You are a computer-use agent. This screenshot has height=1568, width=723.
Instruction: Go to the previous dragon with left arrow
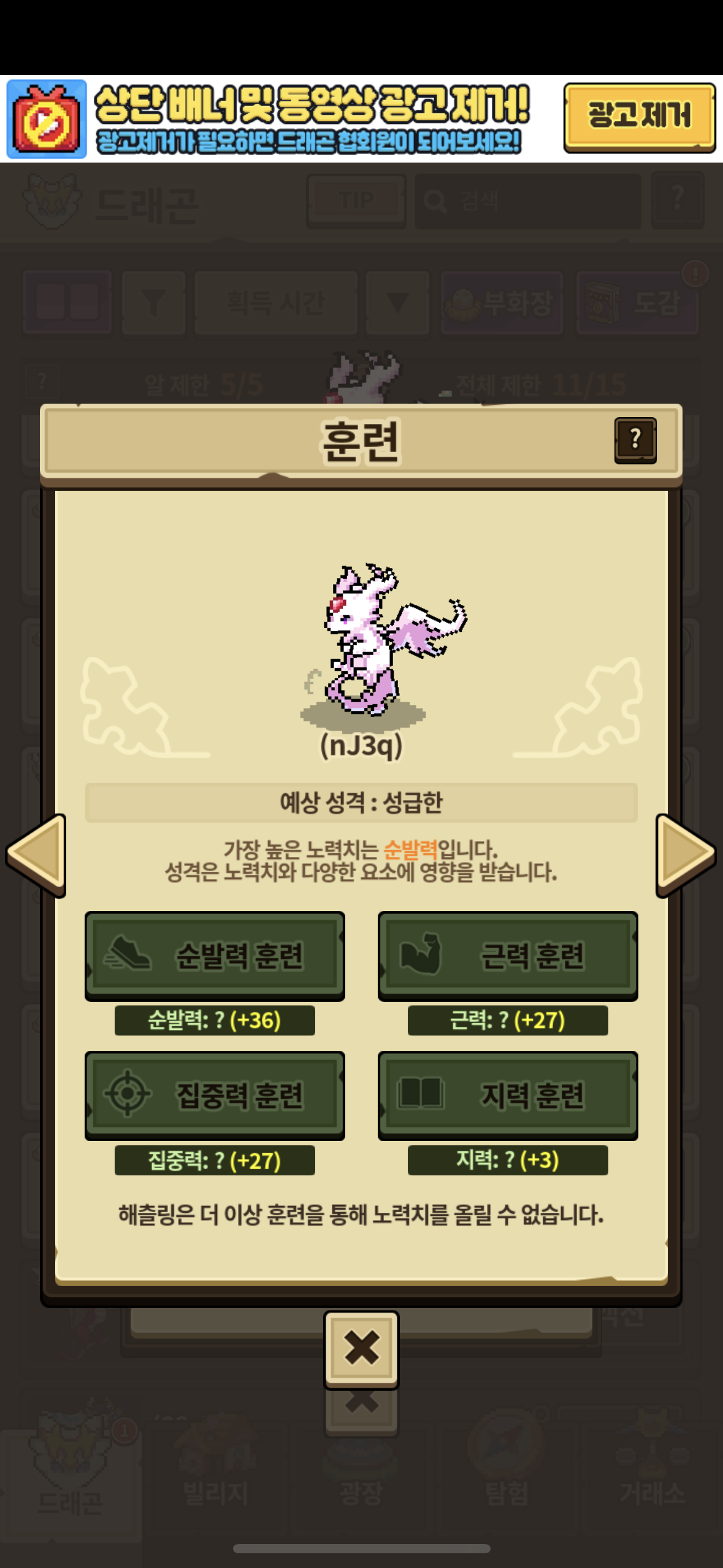[37, 854]
